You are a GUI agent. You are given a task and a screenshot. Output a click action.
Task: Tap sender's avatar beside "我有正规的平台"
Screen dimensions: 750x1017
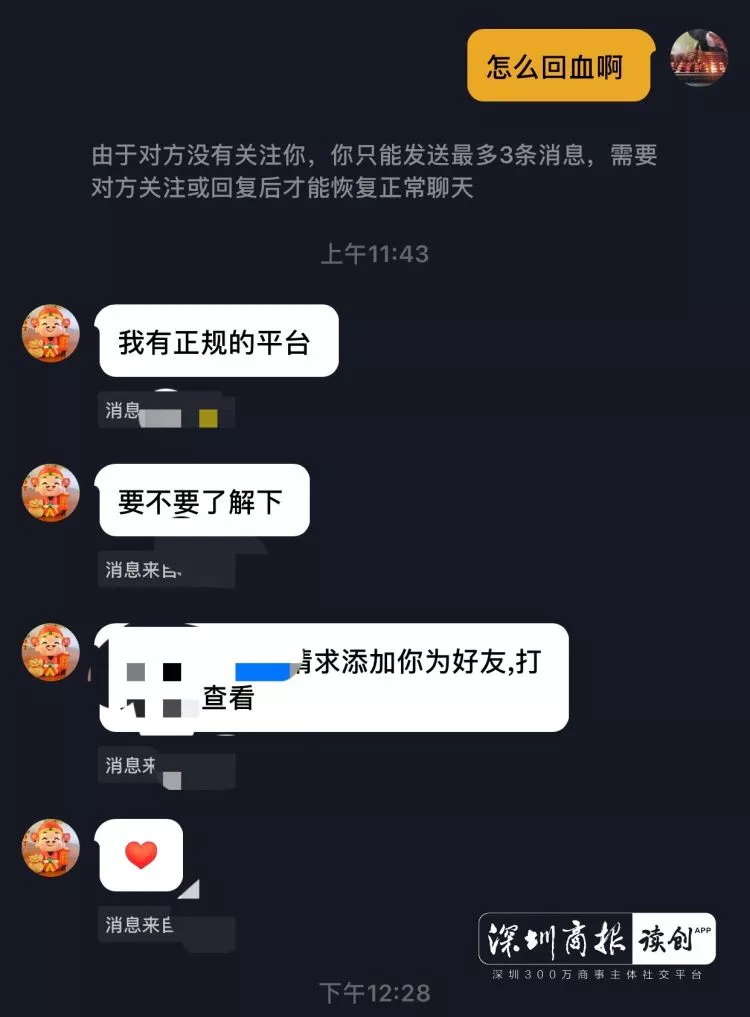[51, 334]
